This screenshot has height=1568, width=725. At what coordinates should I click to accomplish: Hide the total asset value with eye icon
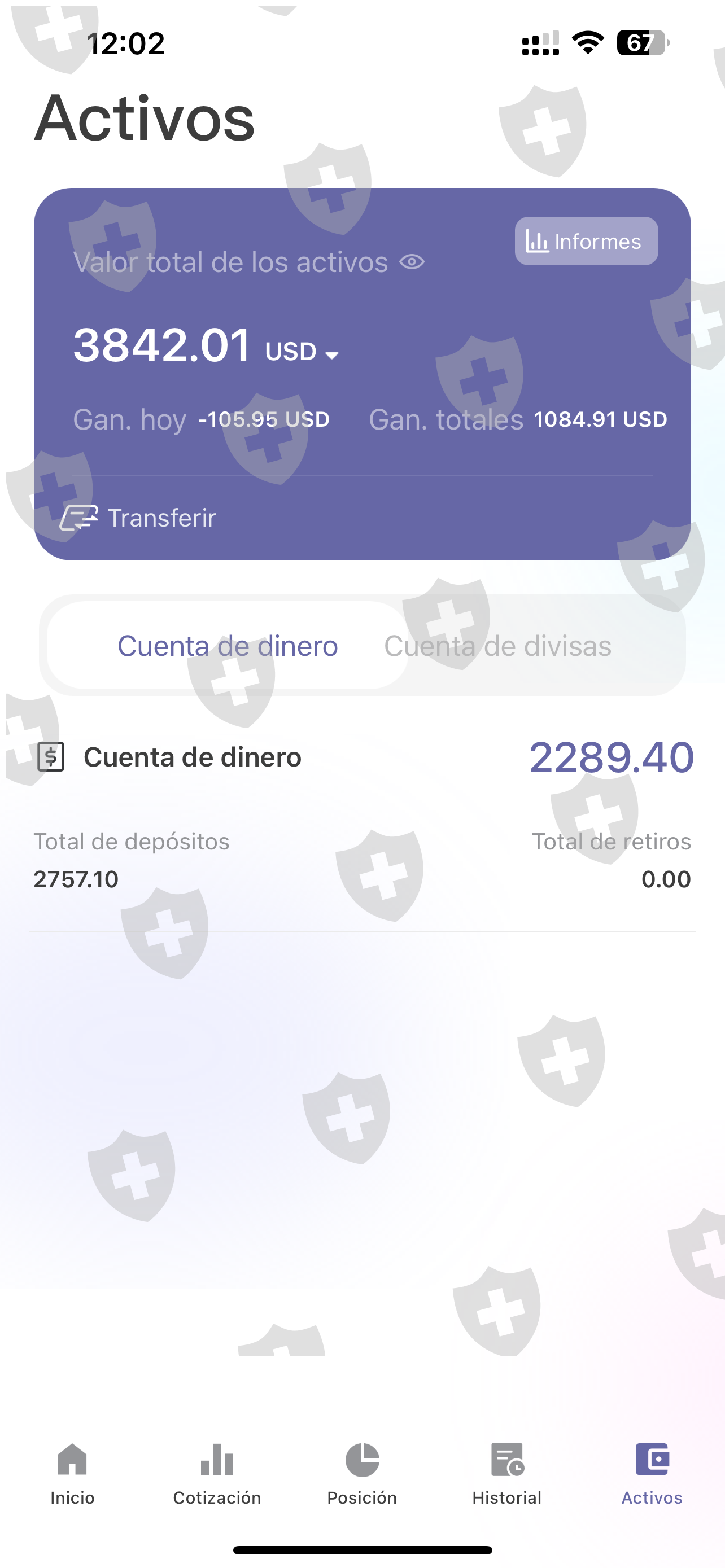click(412, 262)
